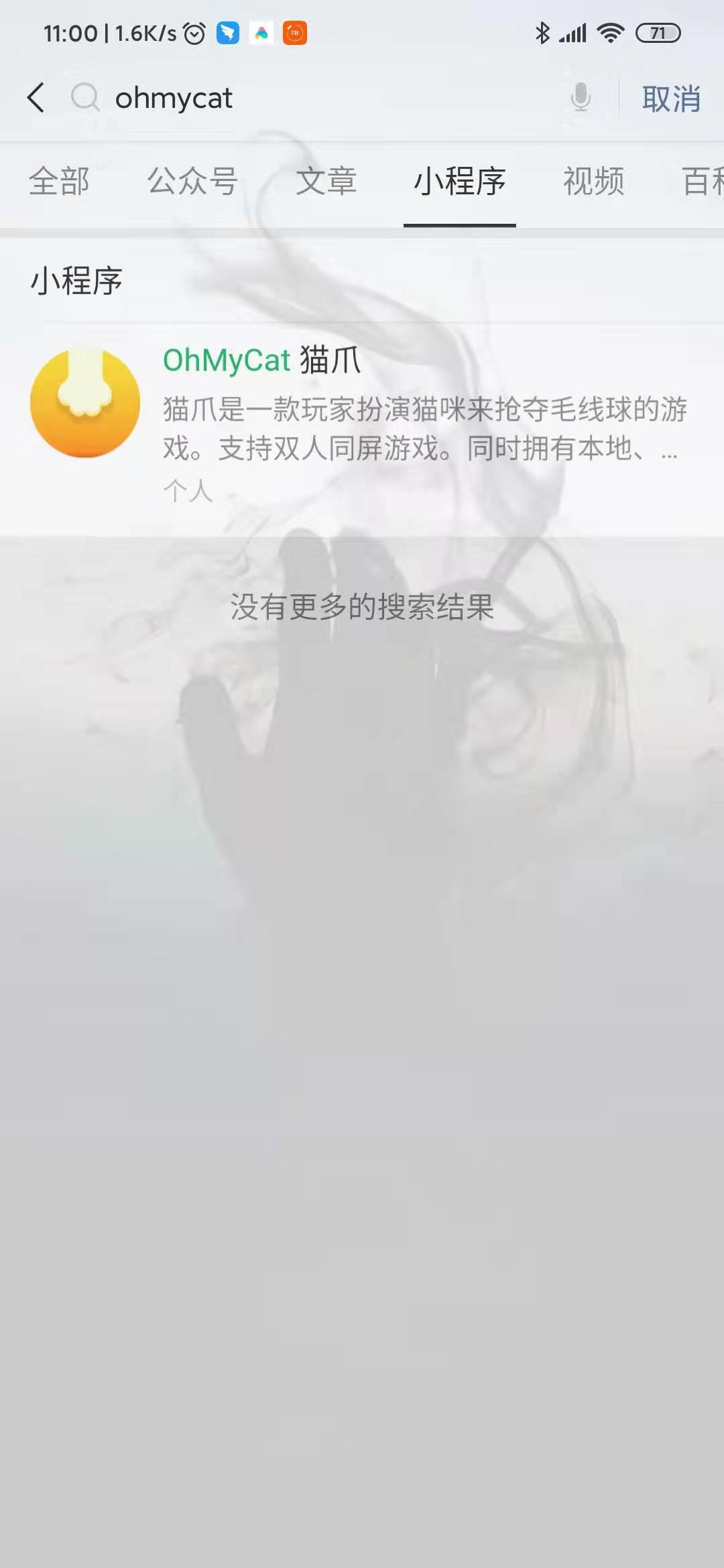Image resolution: width=724 pixels, height=1568 pixels.
Task: Switch to the 文章 tab
Action: (x=326, y=182)
